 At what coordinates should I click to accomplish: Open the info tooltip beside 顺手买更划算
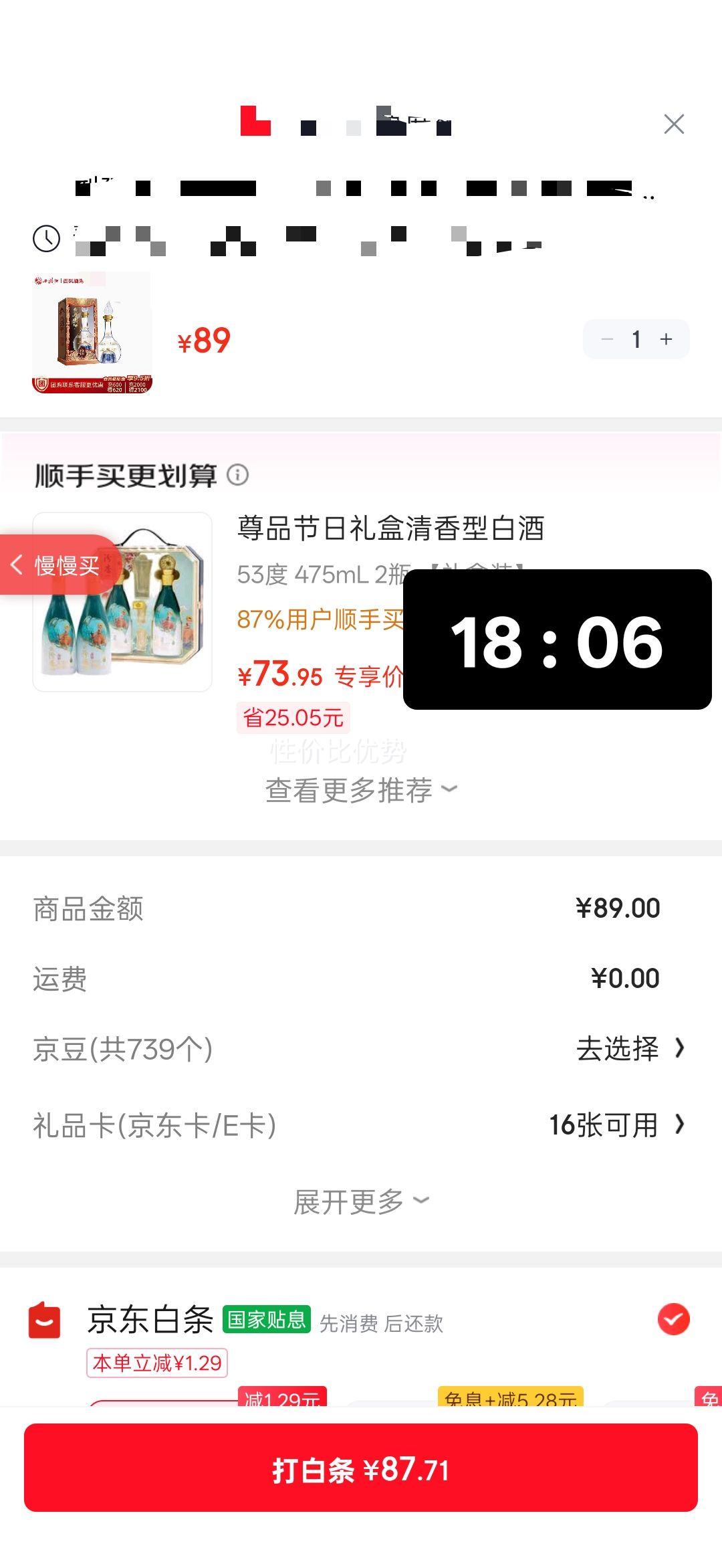point(239,475)
